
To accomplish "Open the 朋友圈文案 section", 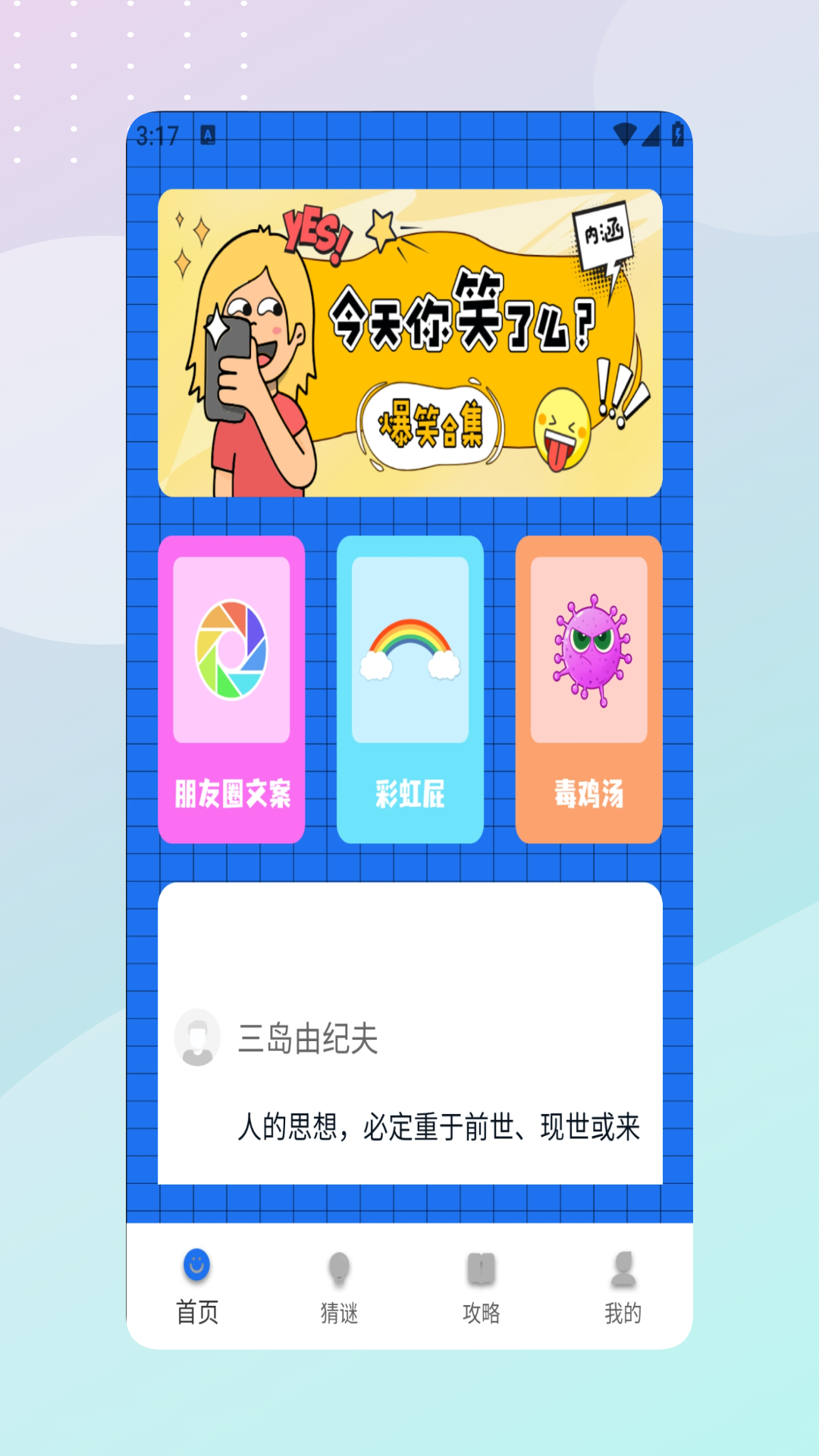I will tap(231, 795).
